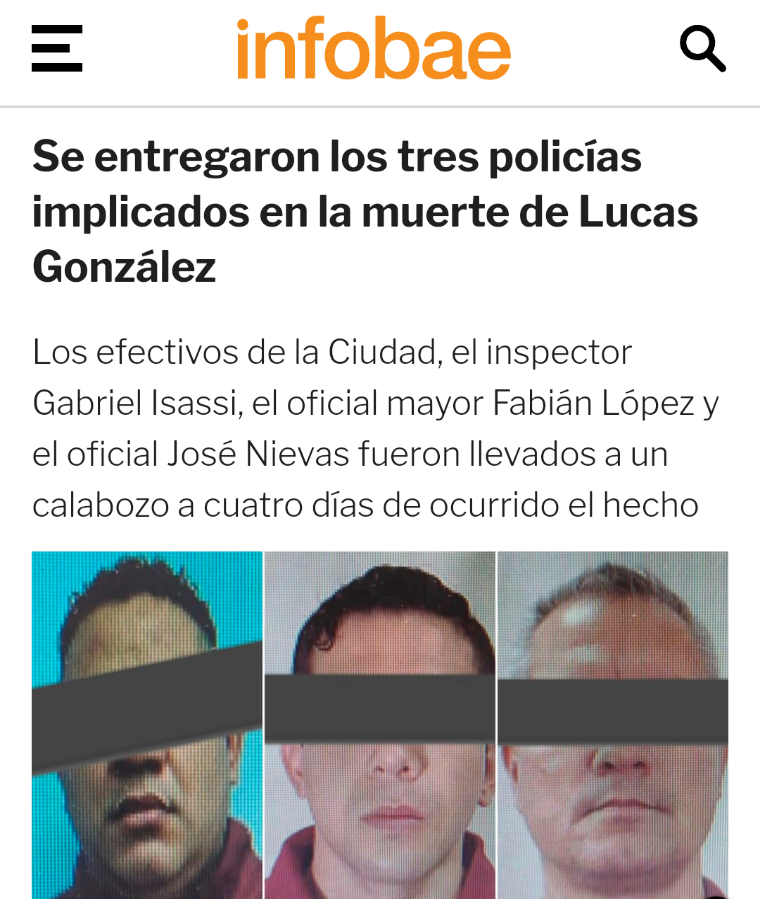Open the article's main photo of the three officers
Image resolution: width=760 pixels, height=899 pixels.
point(380,724)
